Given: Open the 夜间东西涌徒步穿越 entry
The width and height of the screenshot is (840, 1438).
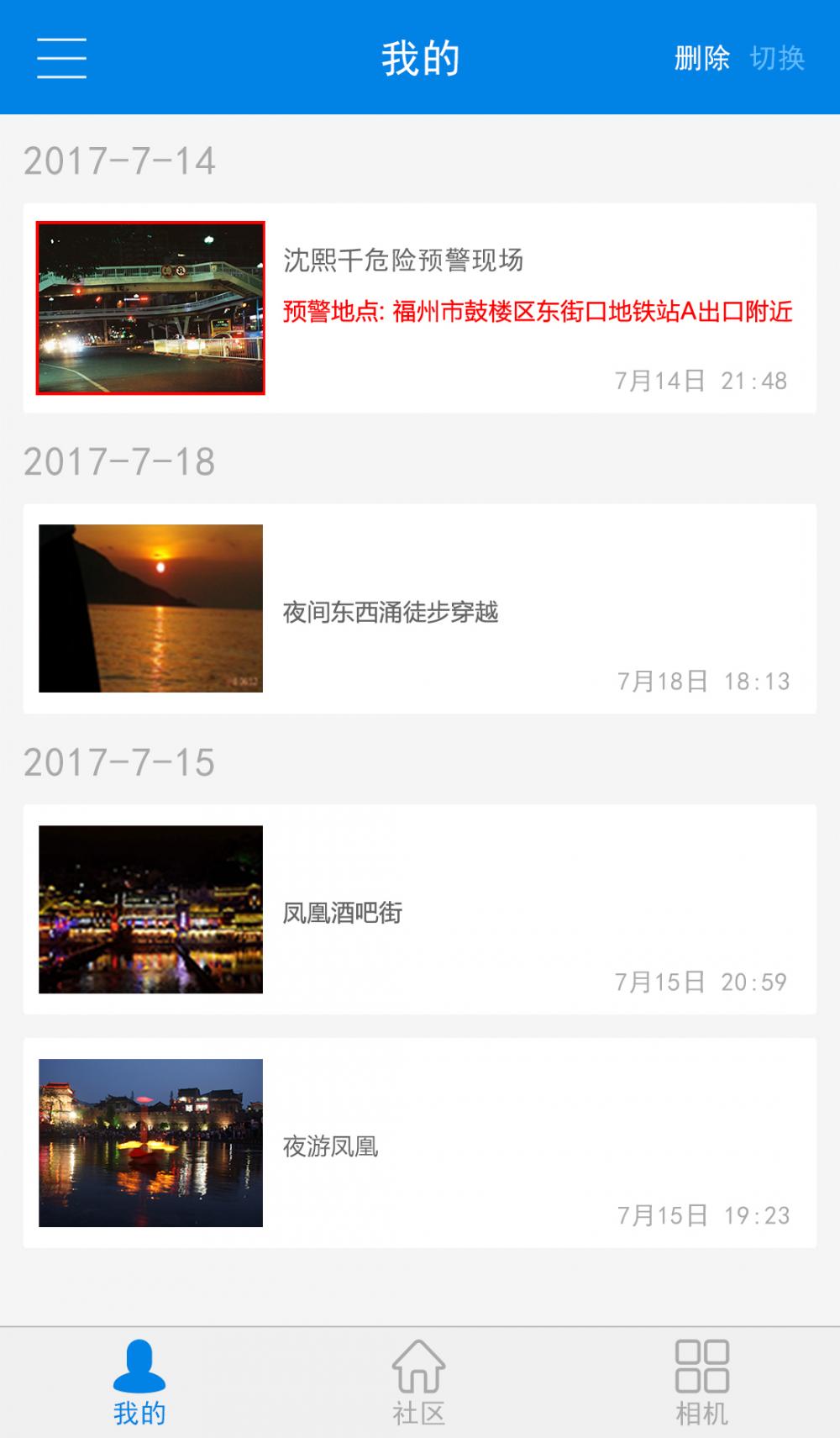Looking at the screenshot, I should click(x=419, y=608).
